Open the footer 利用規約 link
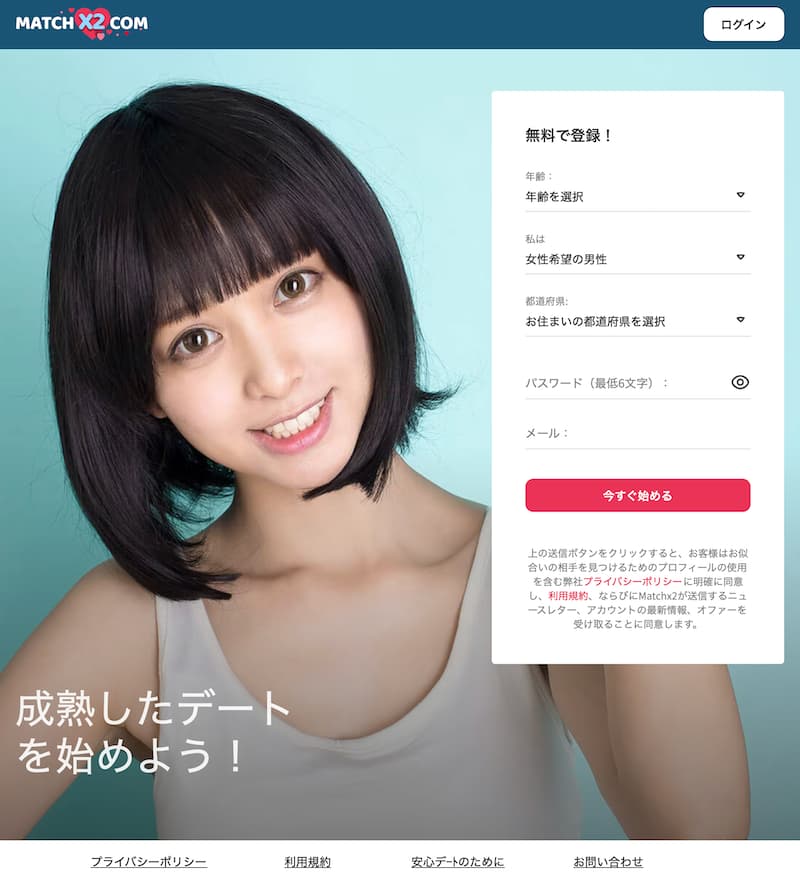800x878 pixels. [x=307, y=861]
